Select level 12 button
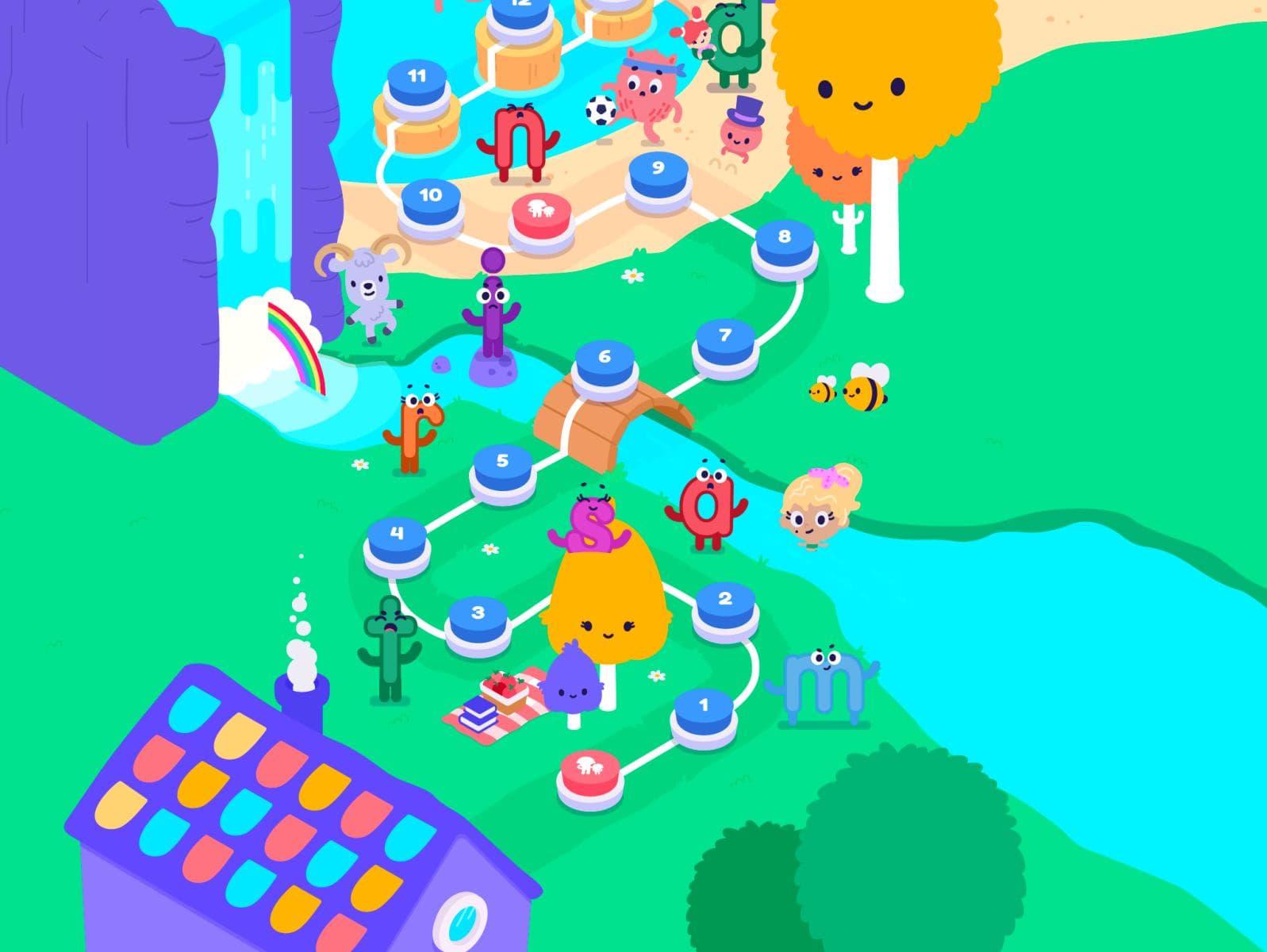This screenshot has height=952, width=1267. 520,10
